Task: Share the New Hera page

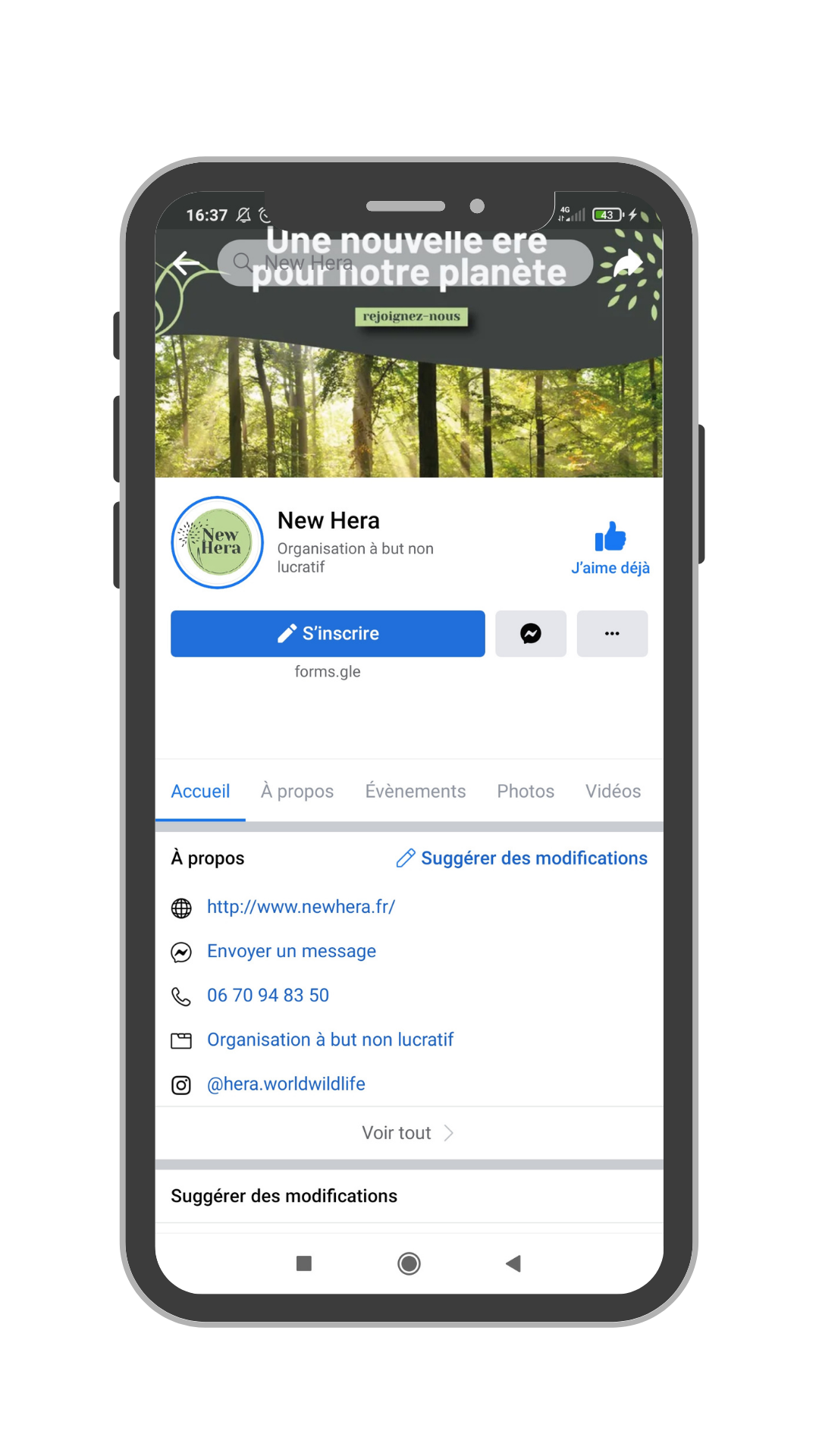Action: [627, 262]
